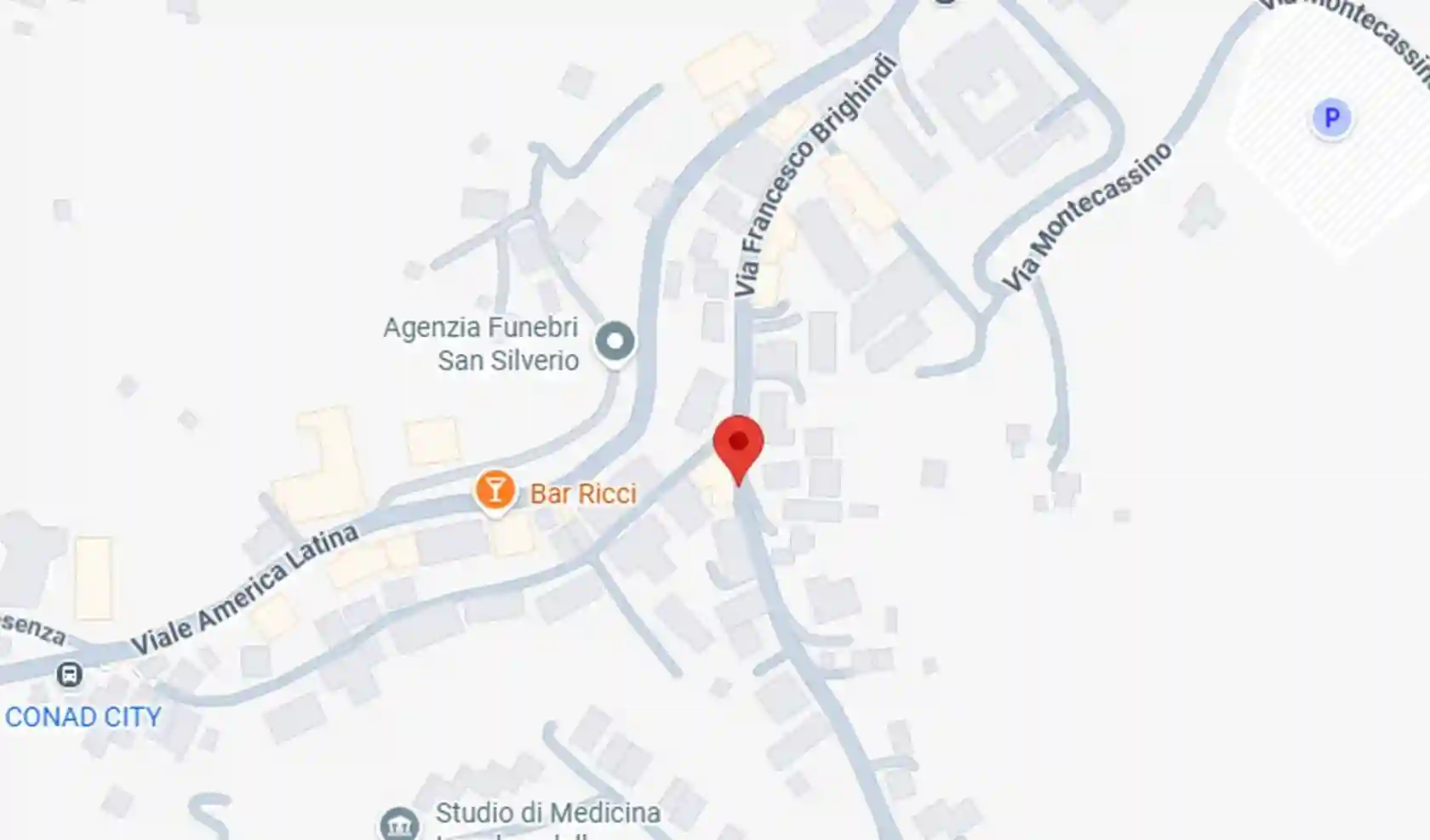Open the parking lot P marker
The image size is (1430, 840).
pos(1331,118)
